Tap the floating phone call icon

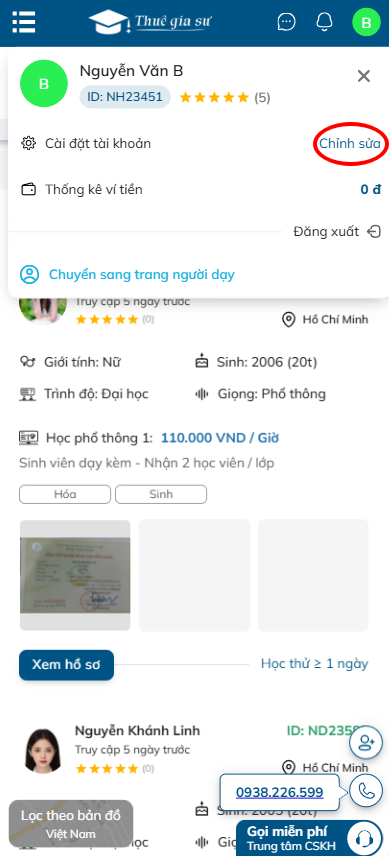[x=366, y=790]
